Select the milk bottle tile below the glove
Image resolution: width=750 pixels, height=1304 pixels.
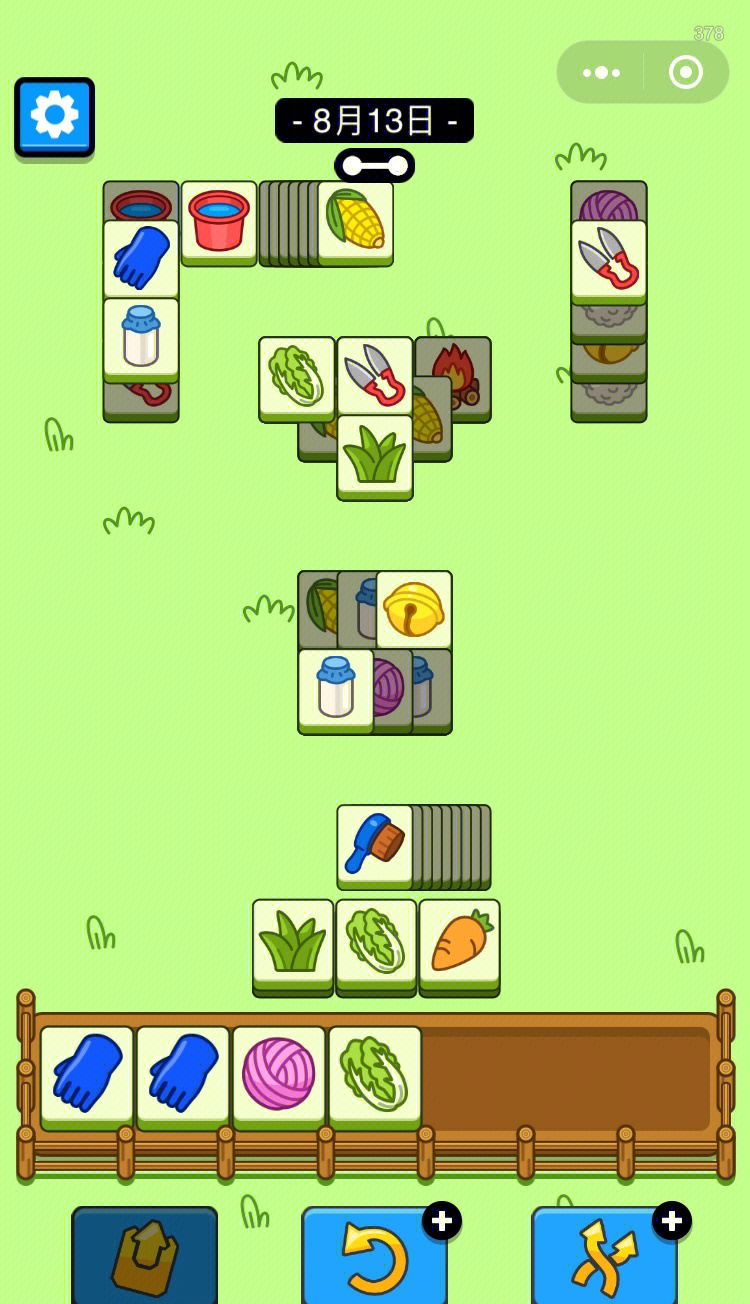tap(141, 336)
